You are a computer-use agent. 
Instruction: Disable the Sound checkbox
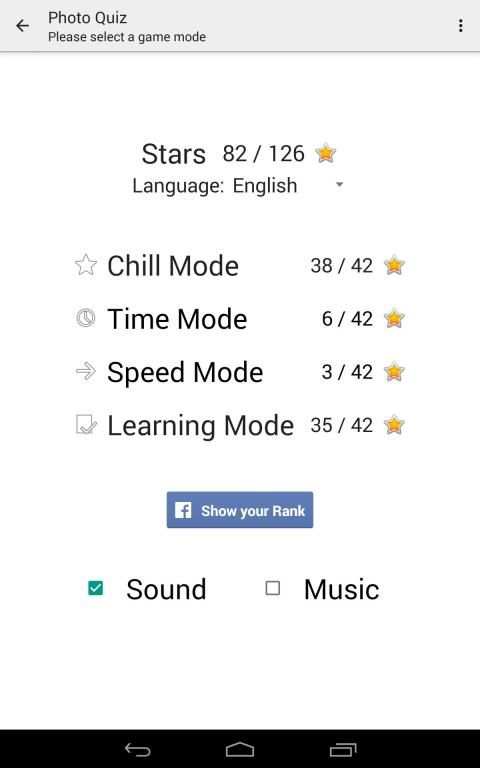point(96,588)
